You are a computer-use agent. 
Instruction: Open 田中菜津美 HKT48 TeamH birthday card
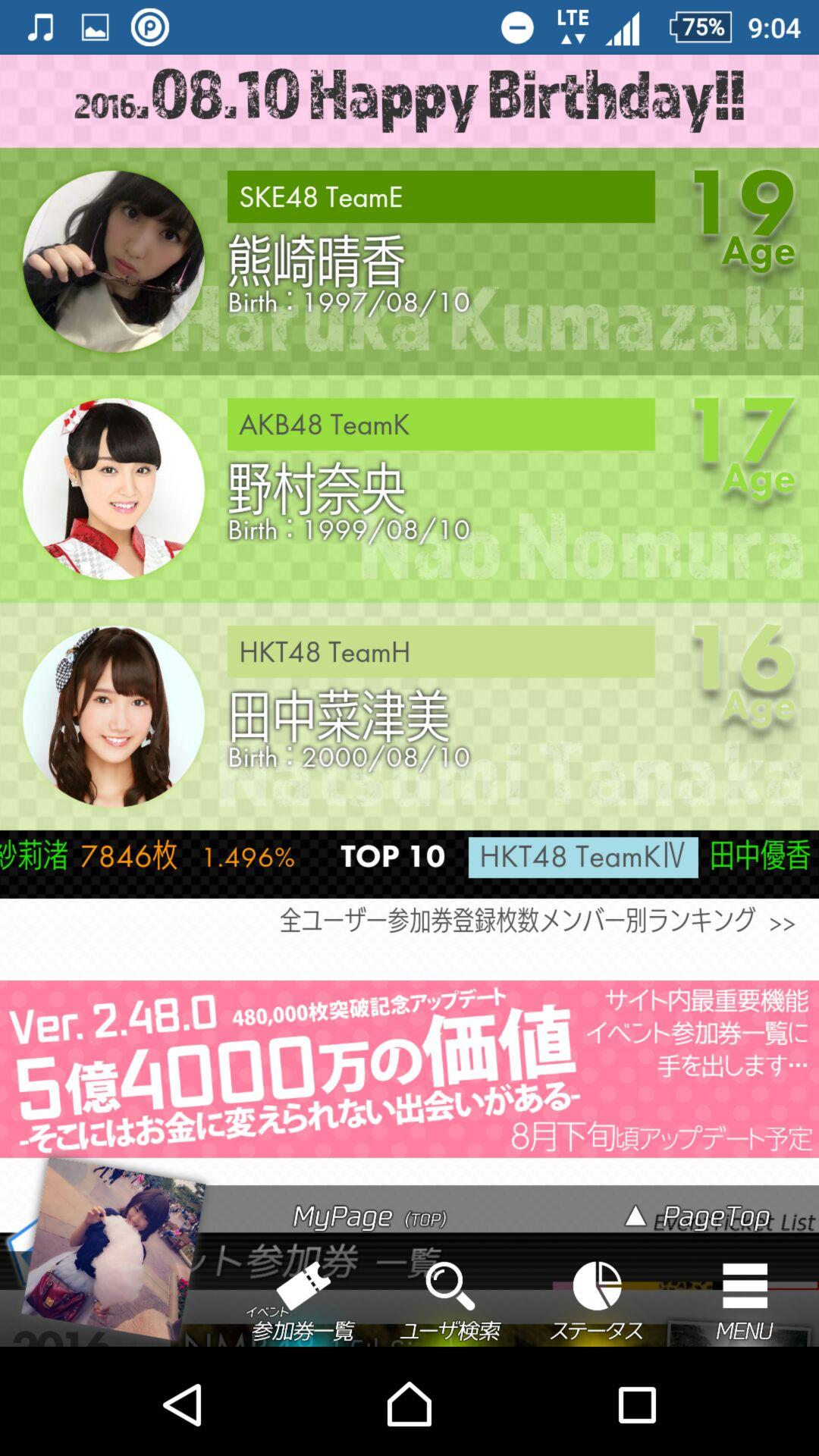coord(409,717)
